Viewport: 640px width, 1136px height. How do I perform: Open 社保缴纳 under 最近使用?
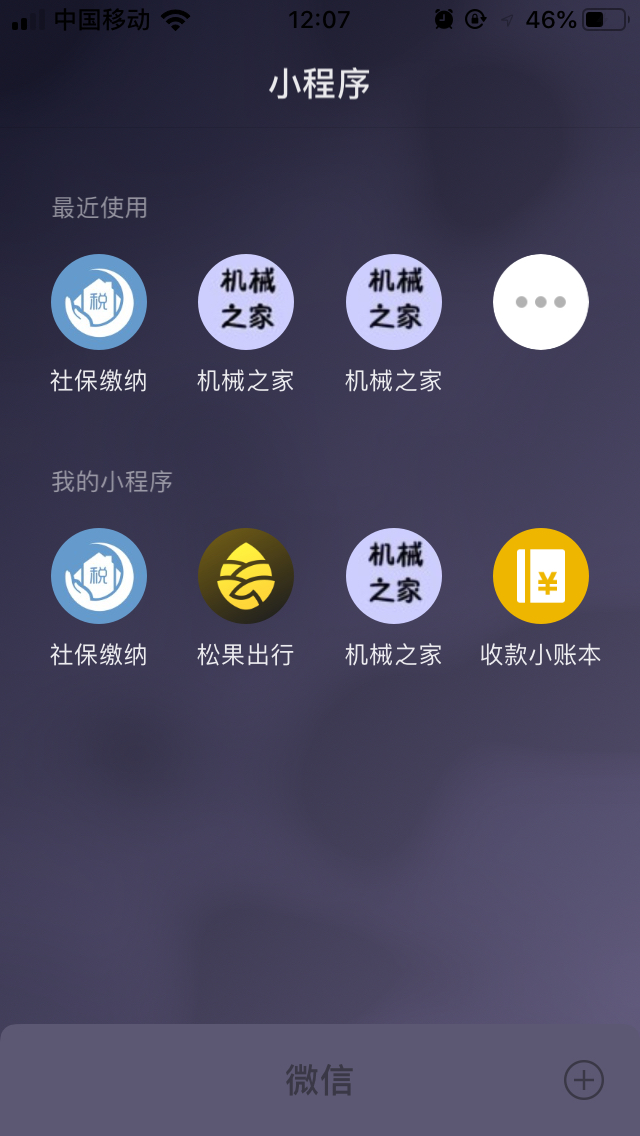[x=99, y=302]
